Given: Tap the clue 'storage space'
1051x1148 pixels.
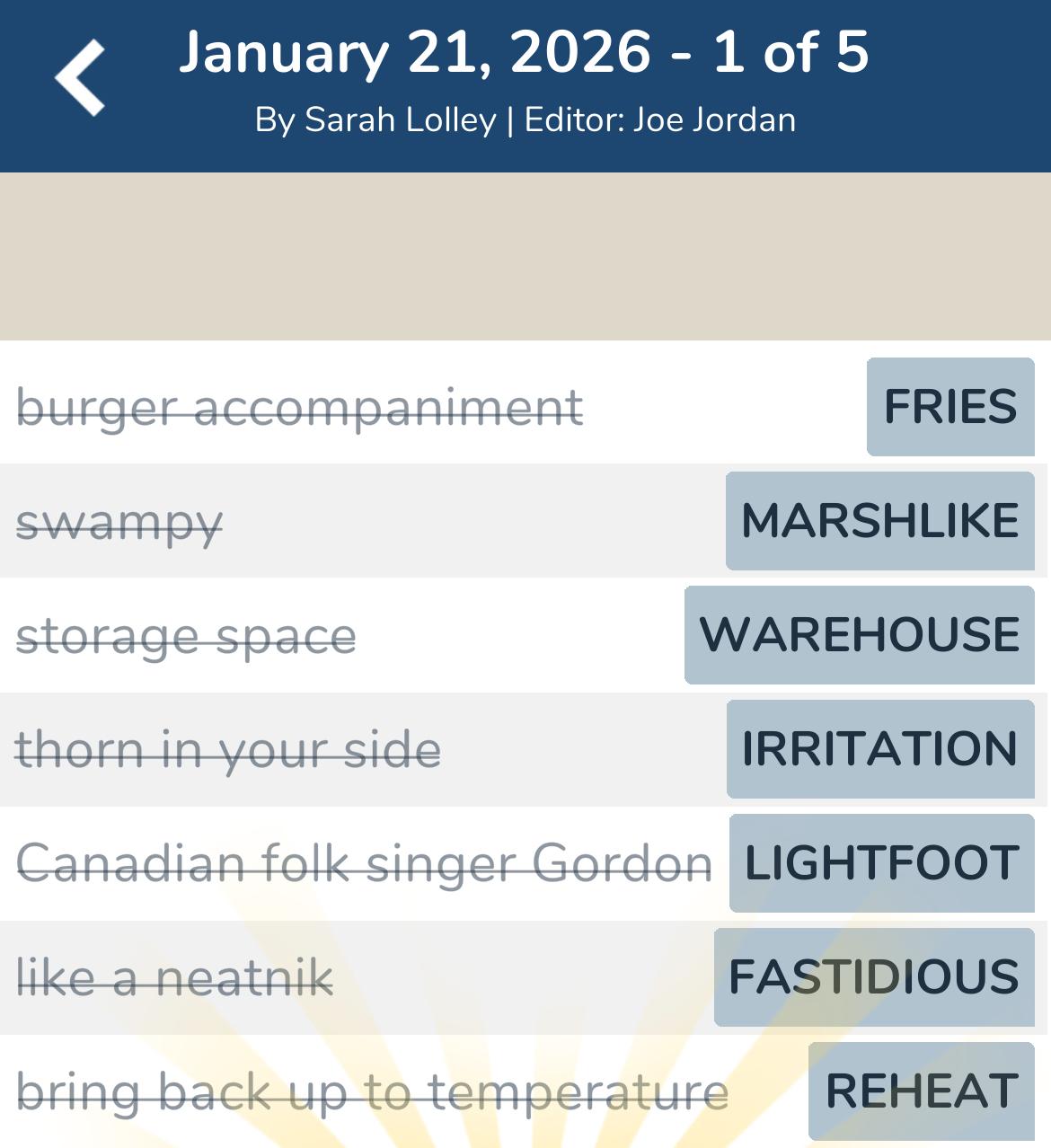Looking at the screenshot, I should [x=186, y=635].
